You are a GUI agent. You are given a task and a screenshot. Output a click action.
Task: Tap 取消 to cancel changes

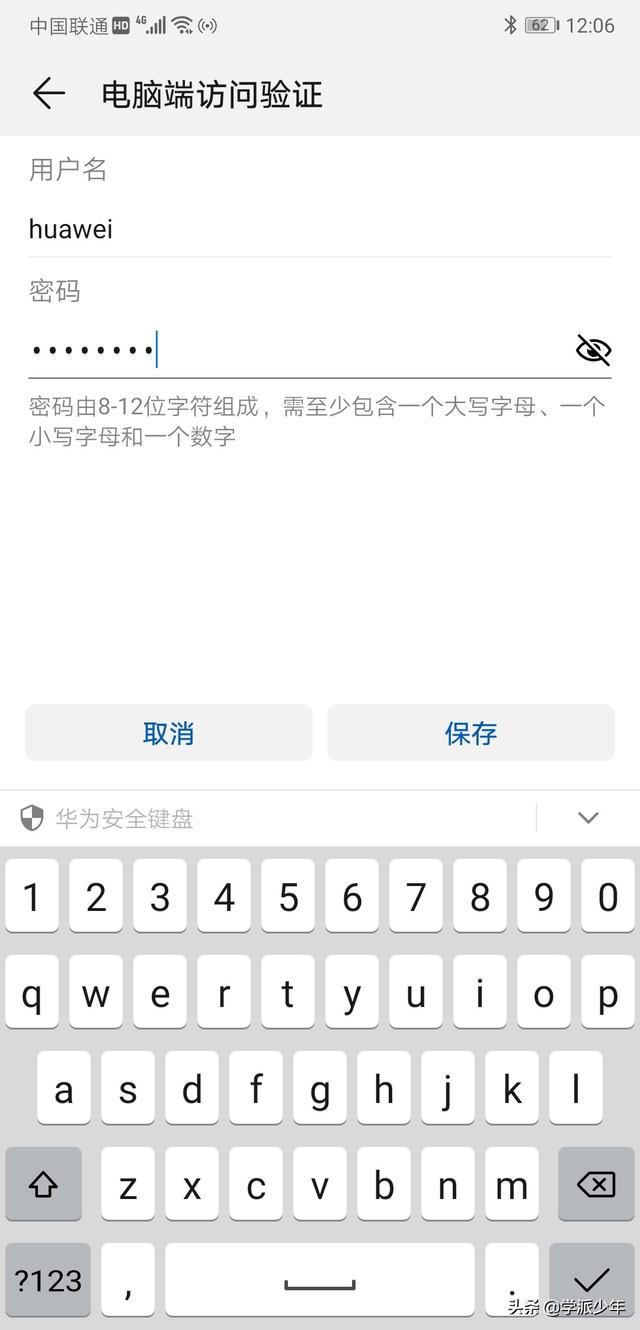pyautogui.click(x=168, y=733)
